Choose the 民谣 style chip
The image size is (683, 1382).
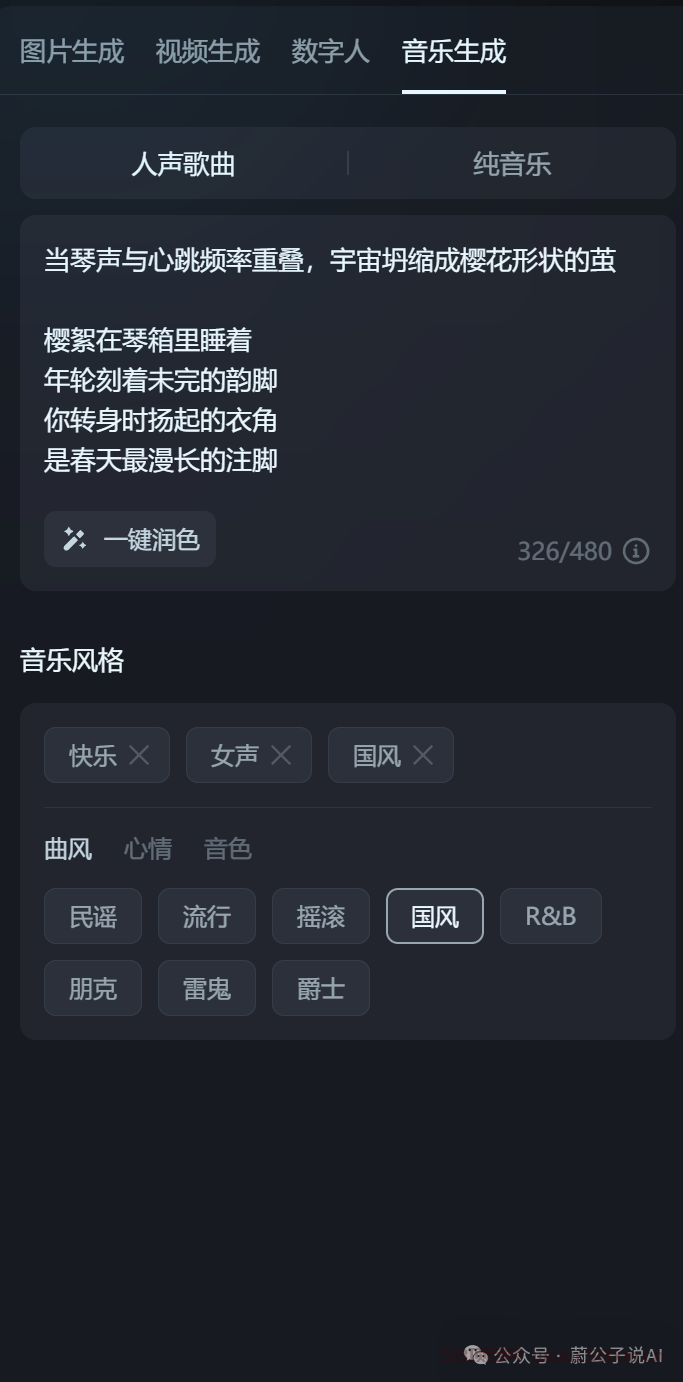(x=93, y=916)
